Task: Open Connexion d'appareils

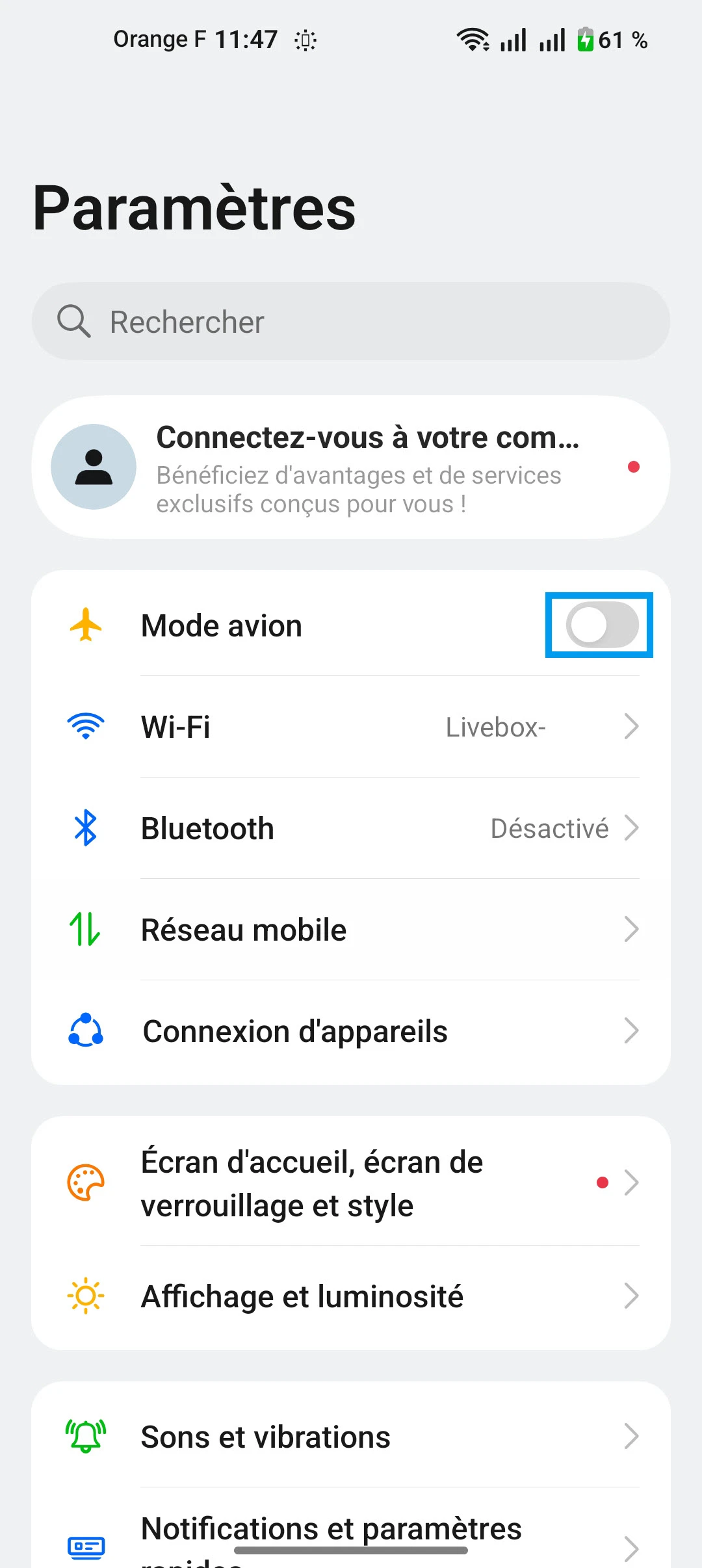Action: point(351,1031)
